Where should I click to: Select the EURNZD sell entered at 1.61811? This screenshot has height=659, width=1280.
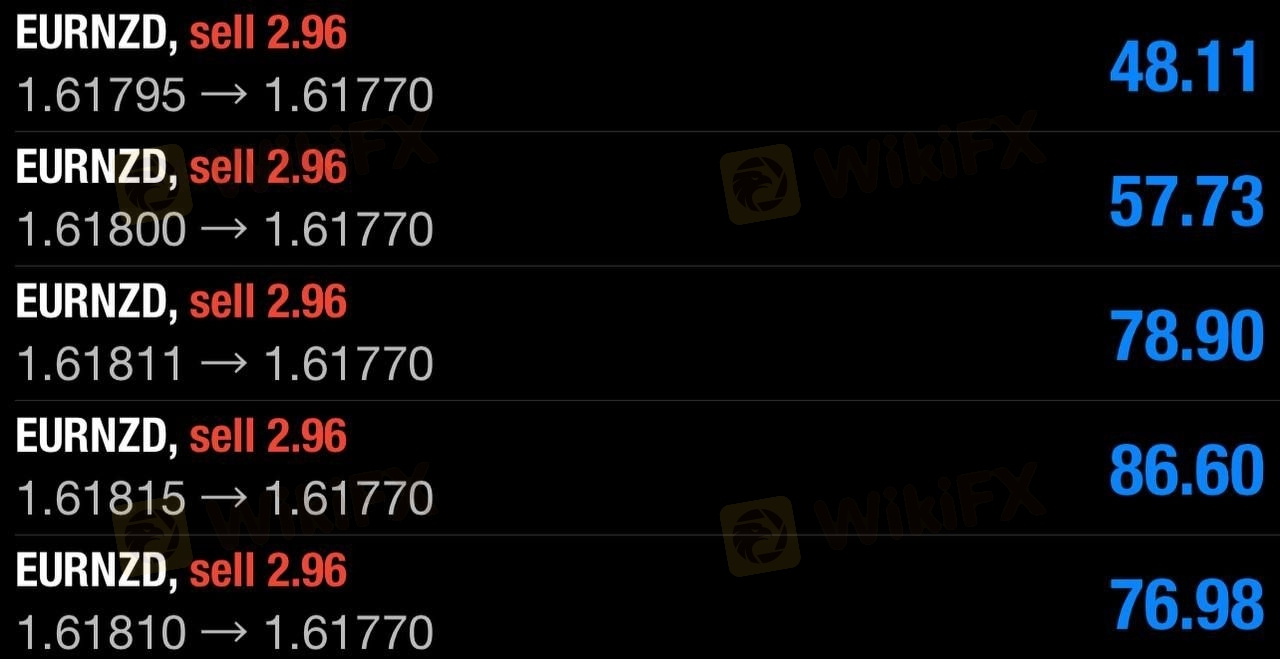[640, 333]
